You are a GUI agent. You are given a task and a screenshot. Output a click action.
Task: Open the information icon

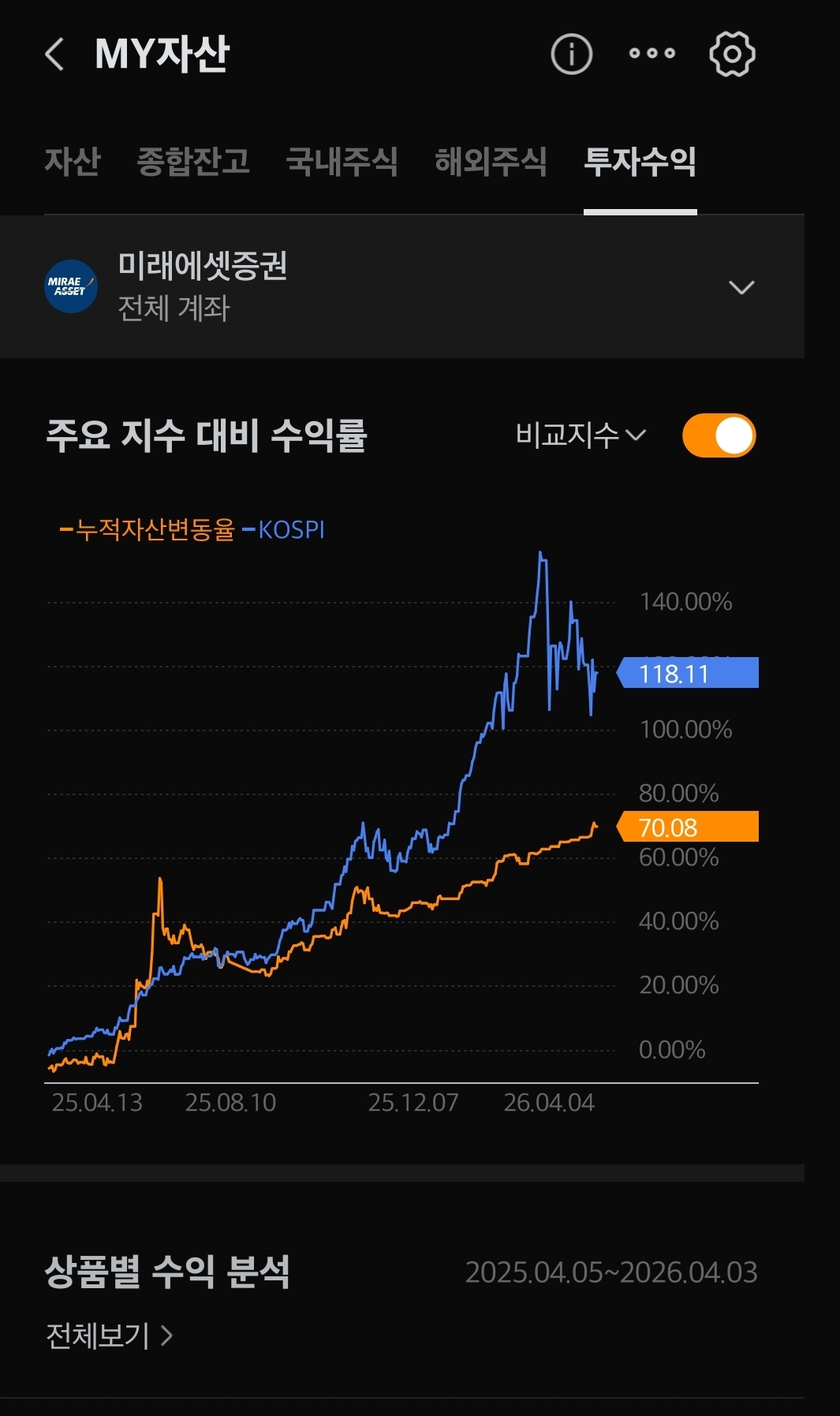click(x=571, y=54)
